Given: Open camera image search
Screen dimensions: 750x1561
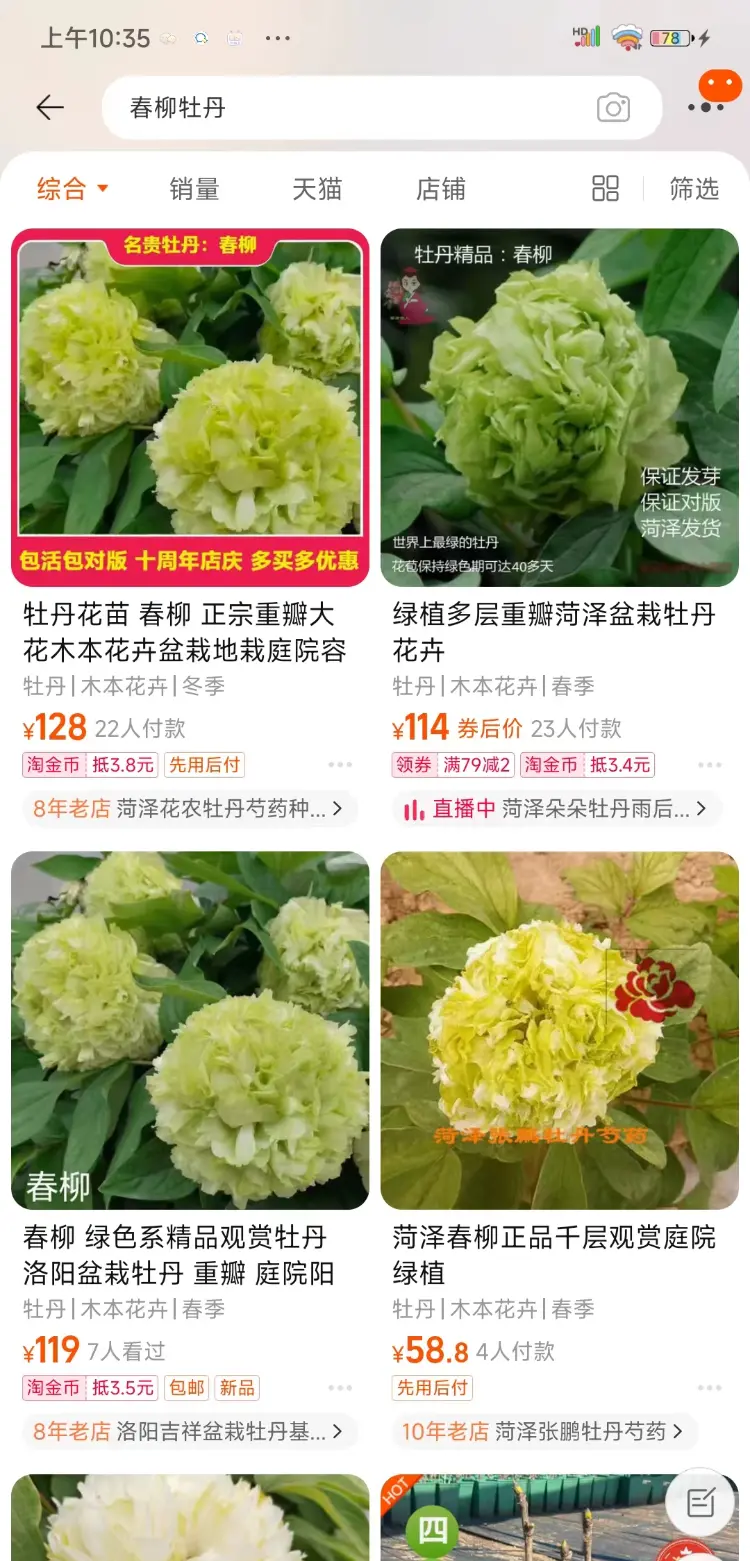Looking at the screenshot, I should click(613, 108).
